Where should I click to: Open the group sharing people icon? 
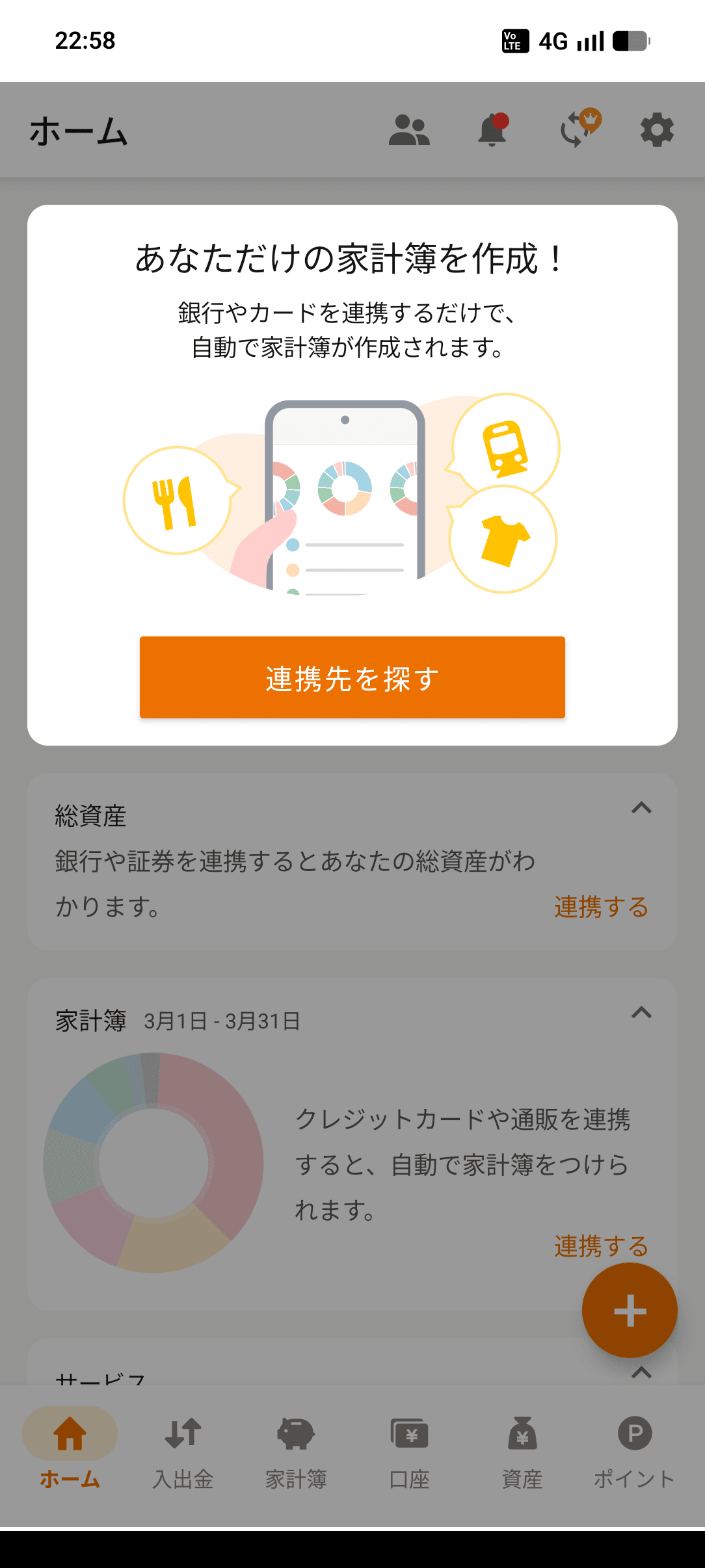[x=409, y=130]
